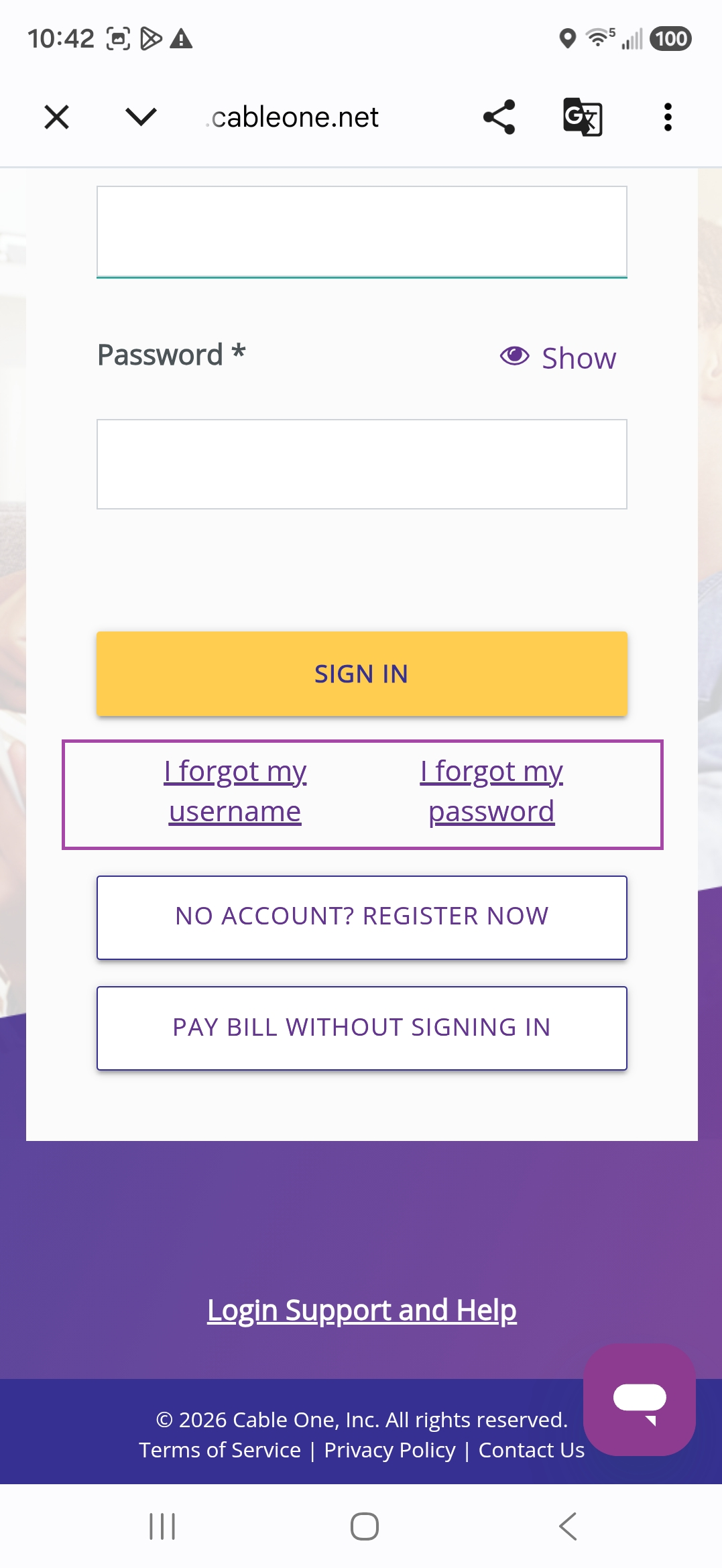722x1568 pixels.
Task: Show the password characters
Action: coord(558,358)
